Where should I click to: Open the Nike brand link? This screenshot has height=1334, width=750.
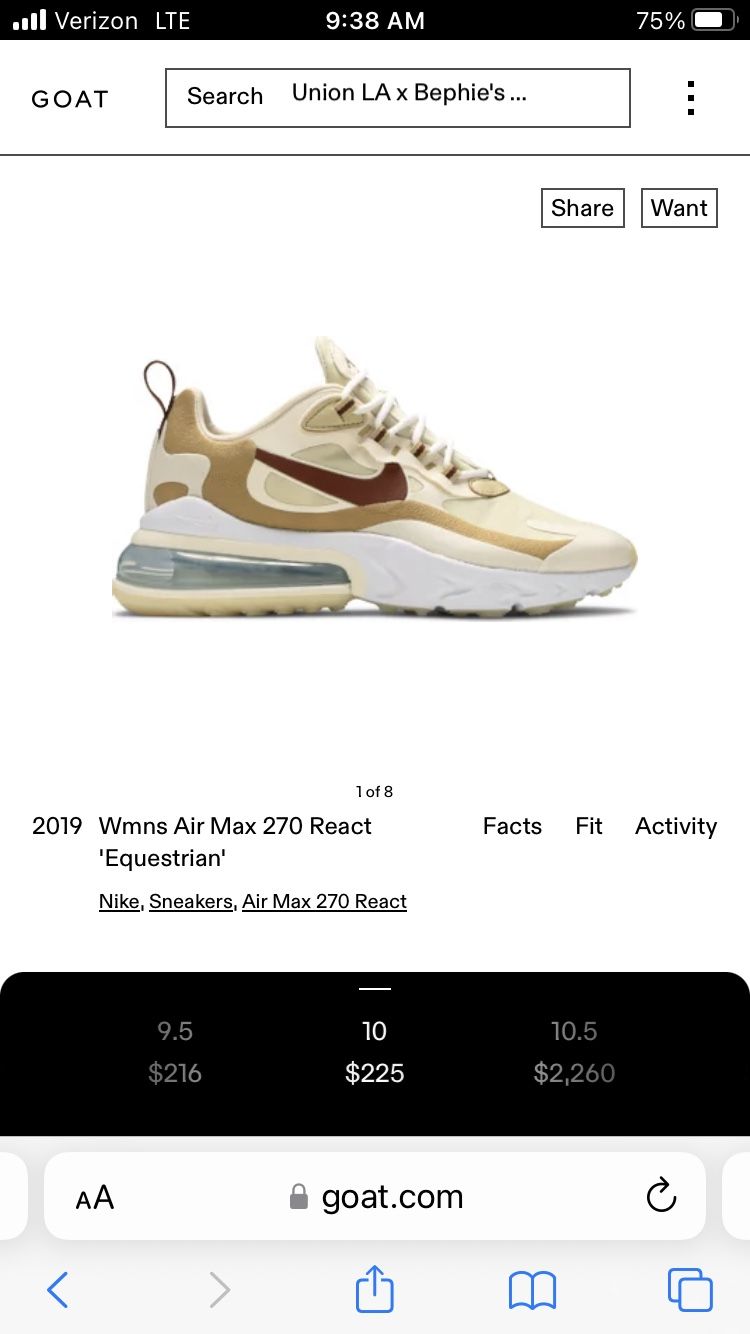121,901
